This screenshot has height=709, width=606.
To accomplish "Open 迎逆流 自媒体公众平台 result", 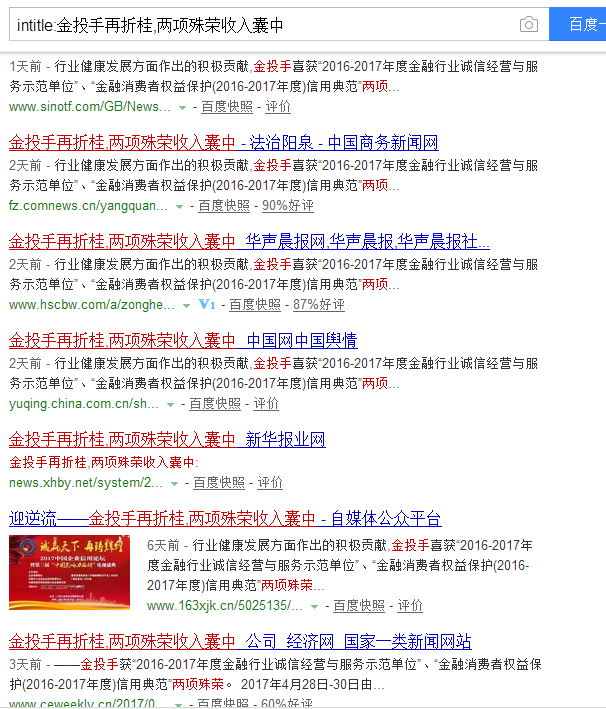I will (x=225, y=519).
